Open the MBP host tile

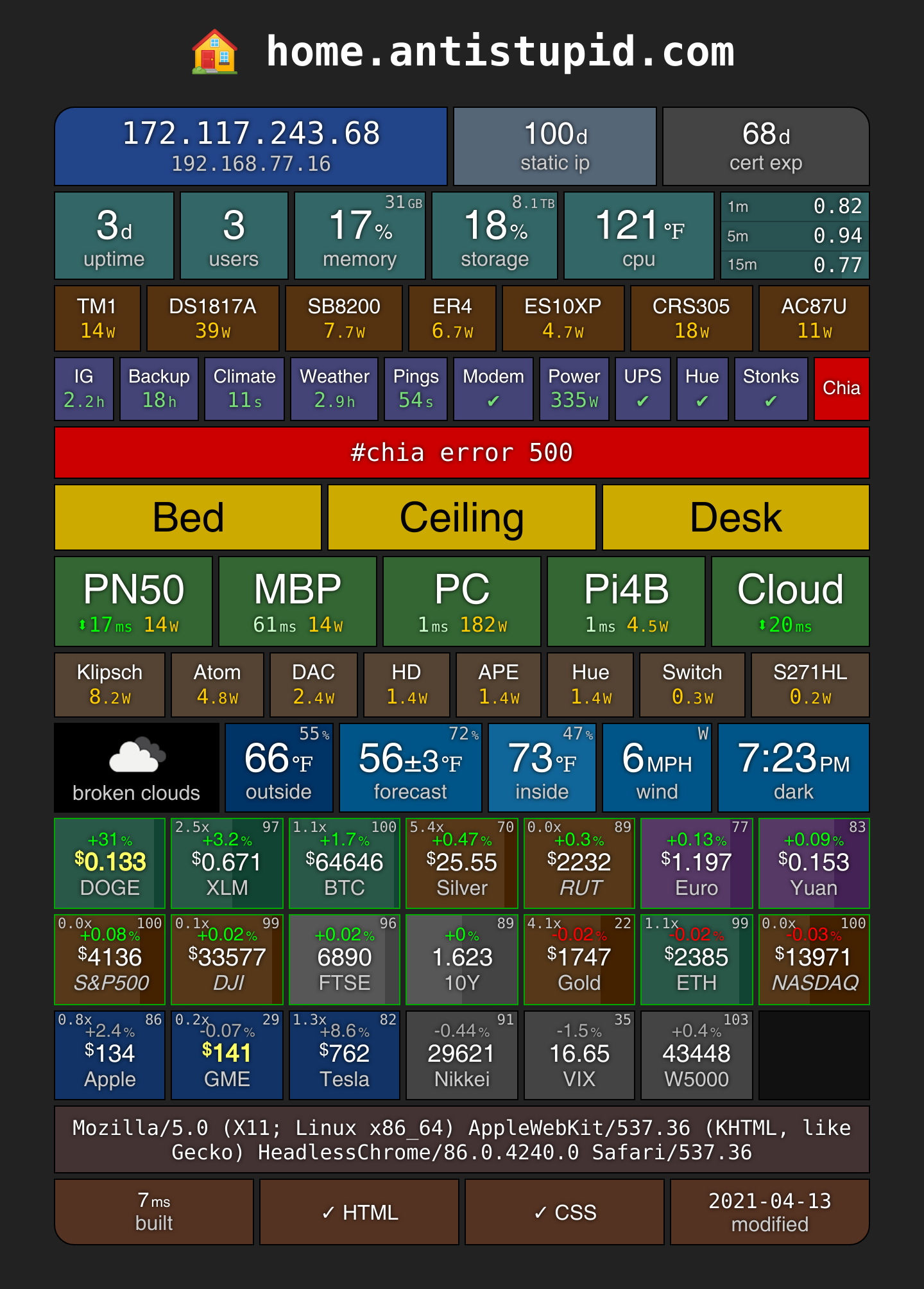pyautogui.click(x=298, y=601)
